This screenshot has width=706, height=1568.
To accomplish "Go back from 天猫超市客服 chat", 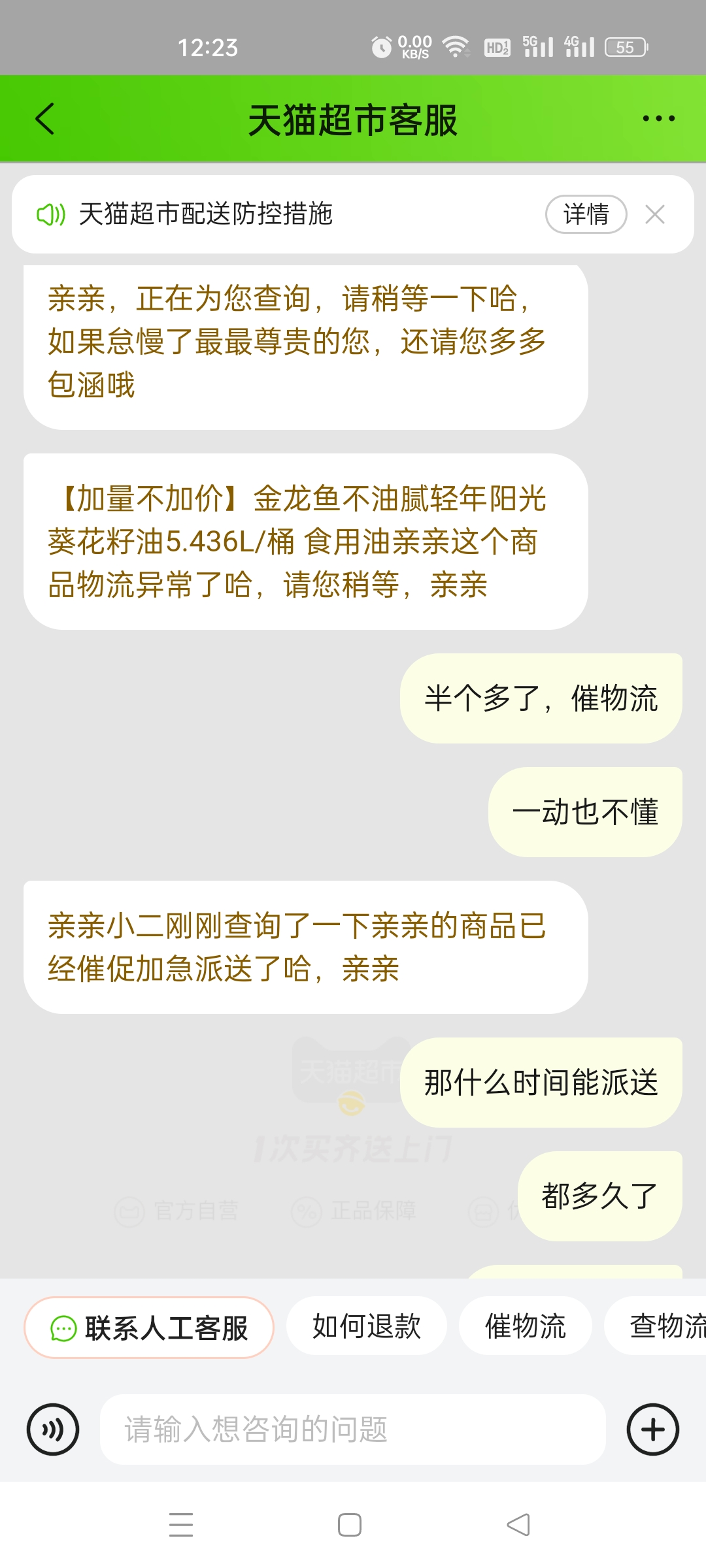I will point(44,119).
